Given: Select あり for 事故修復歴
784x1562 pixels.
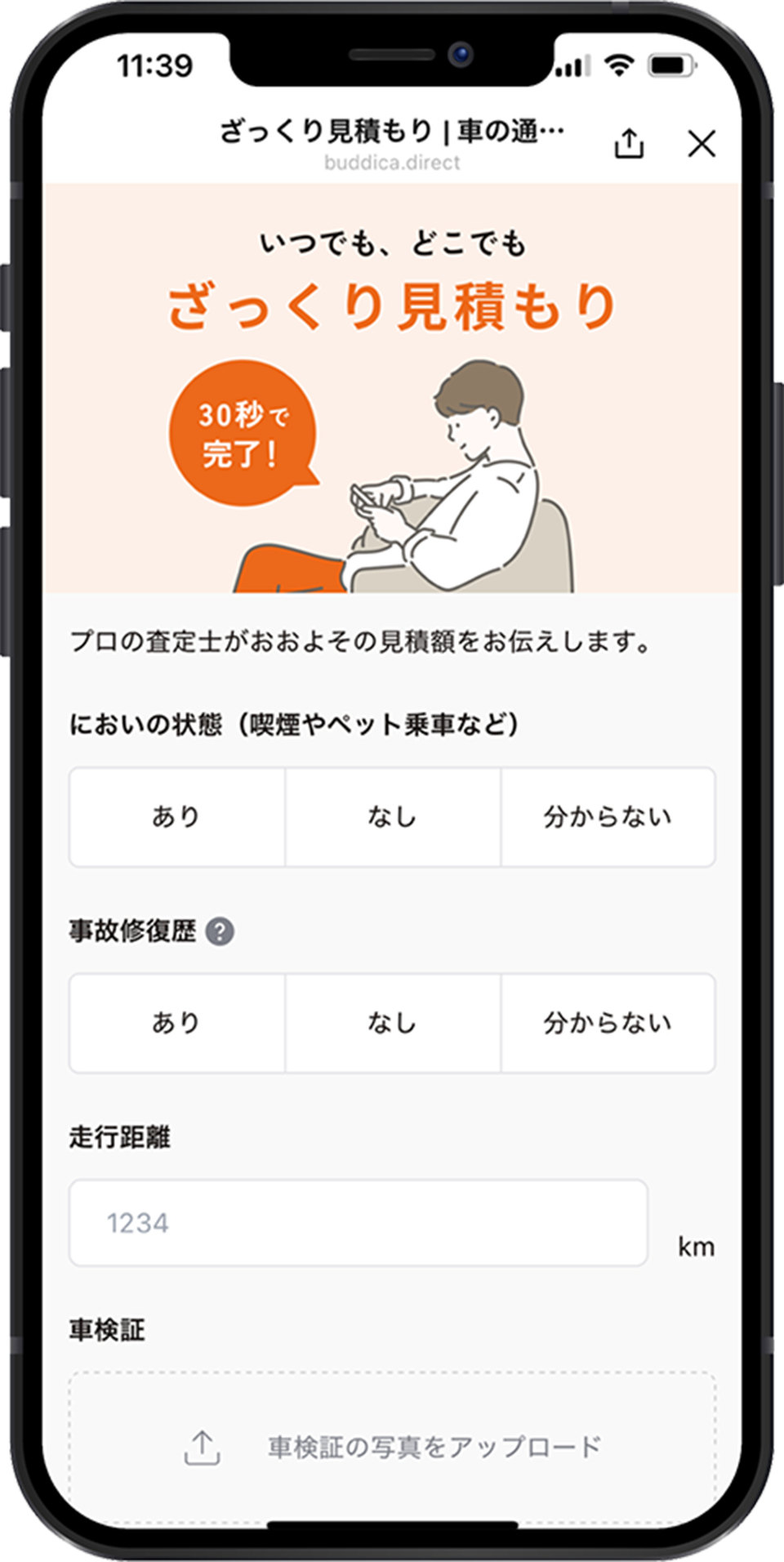Looking at the screenshot, I should click(176, 1022).
